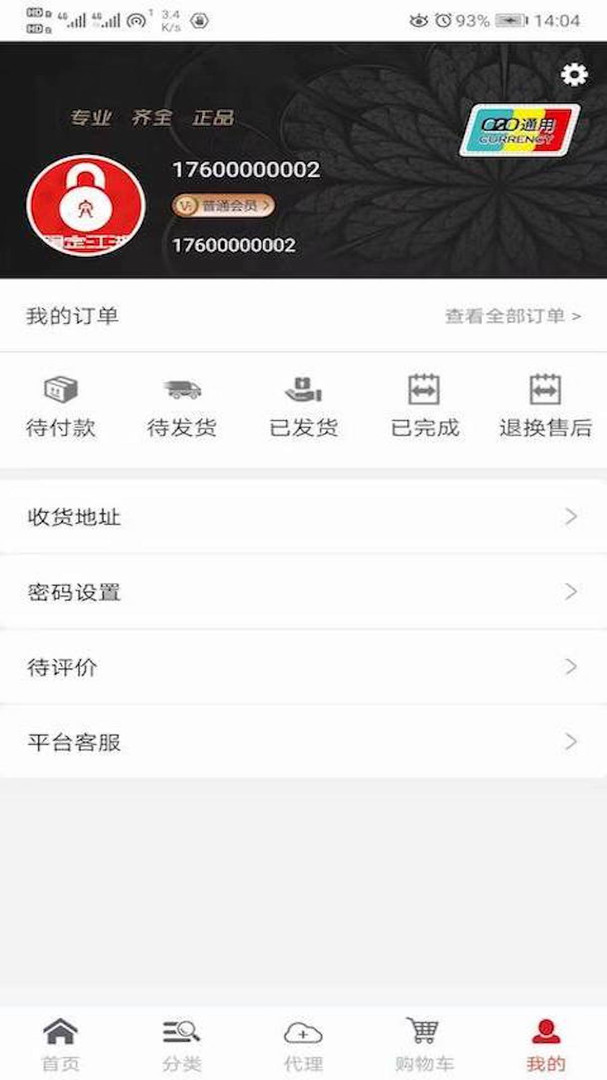This screenshot has width=607, height=1080.
Task: Contact 平台客服 platform customer service
Action: 303,742
